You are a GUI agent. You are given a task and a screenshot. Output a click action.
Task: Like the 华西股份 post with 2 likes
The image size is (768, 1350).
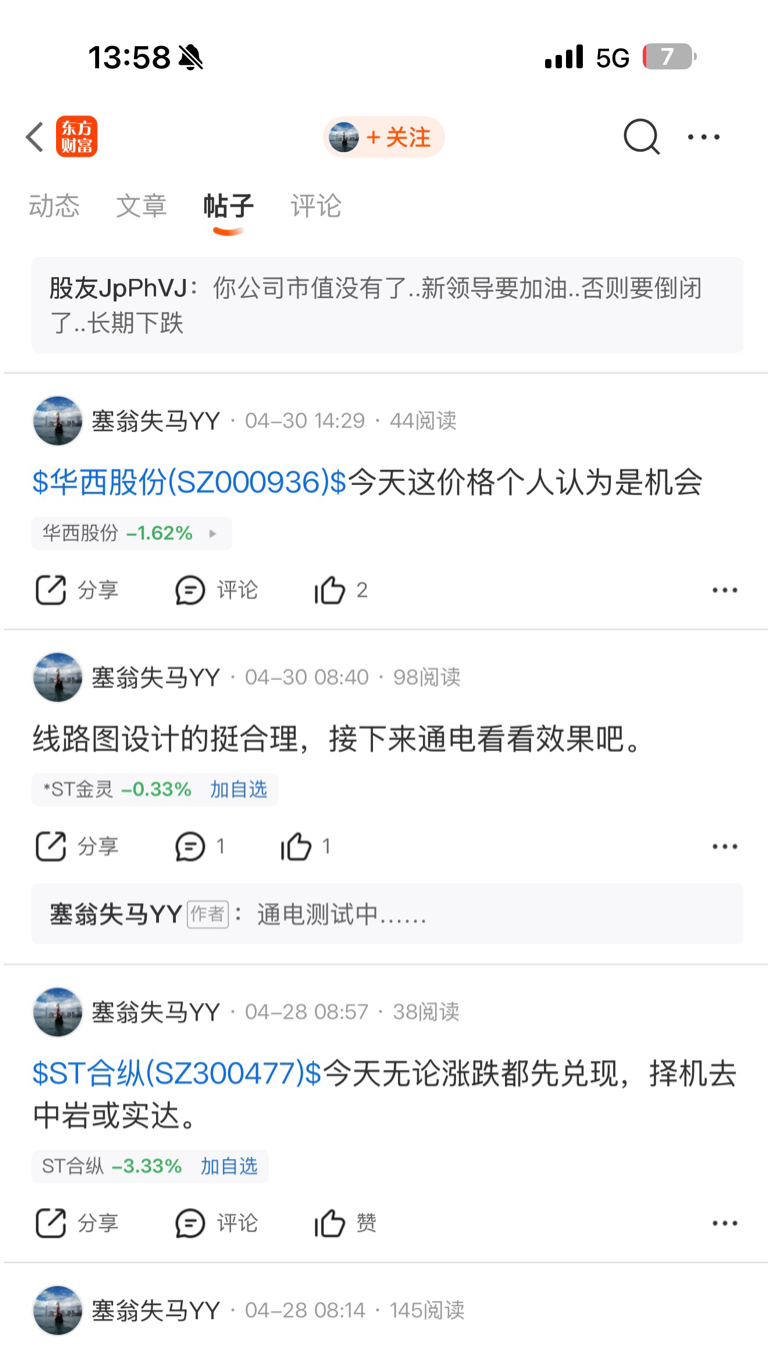[341, 591]
